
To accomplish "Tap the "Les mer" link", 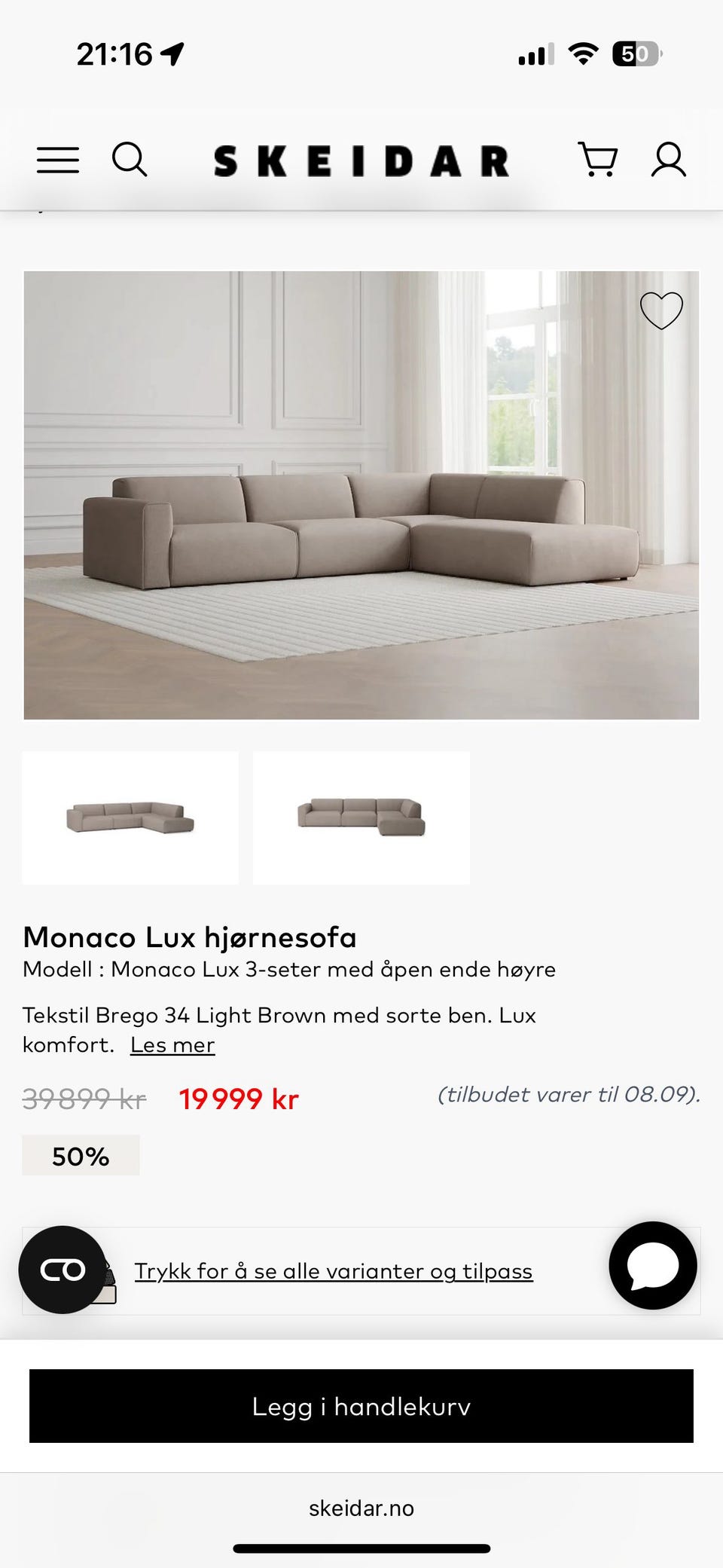I will (x=172, y=1045).
